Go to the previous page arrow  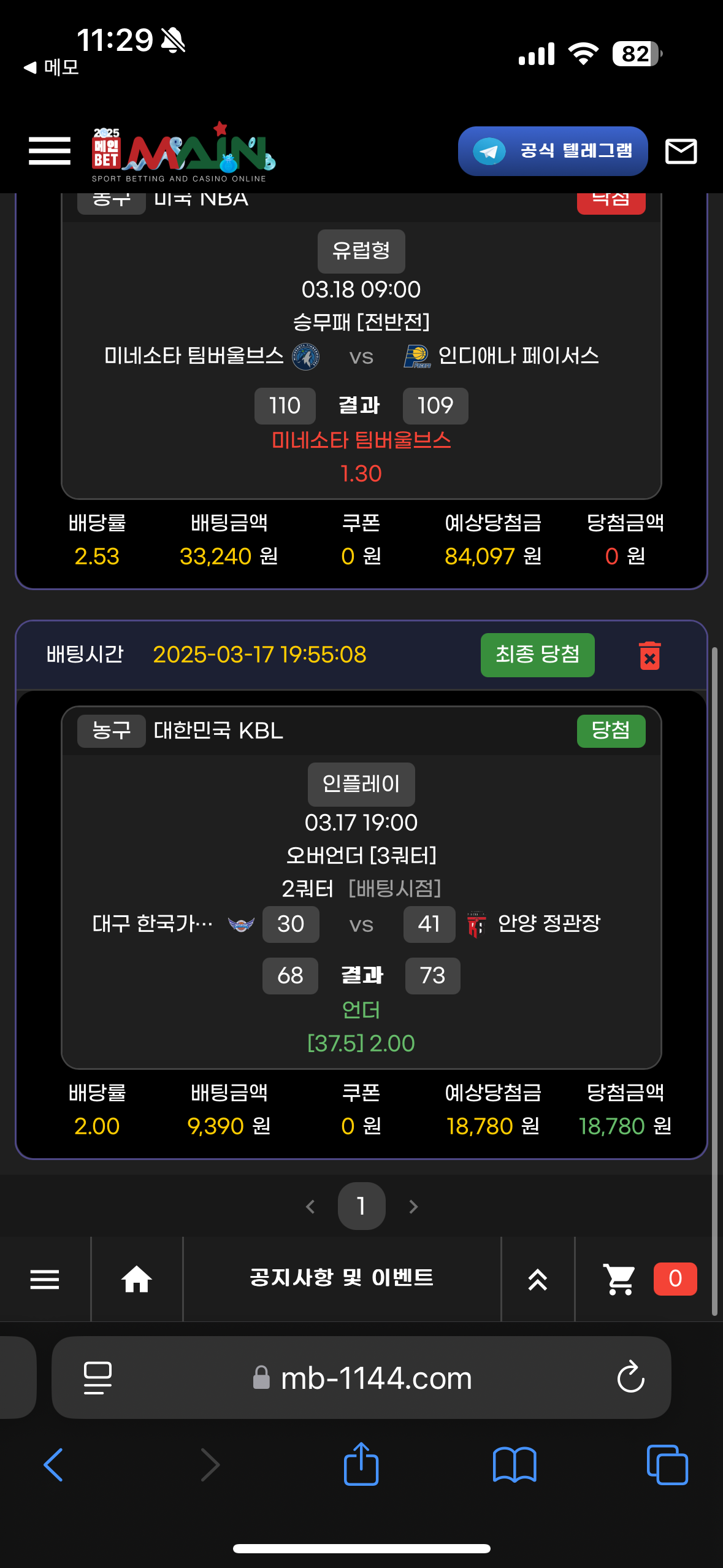(x=310, y=1207)
